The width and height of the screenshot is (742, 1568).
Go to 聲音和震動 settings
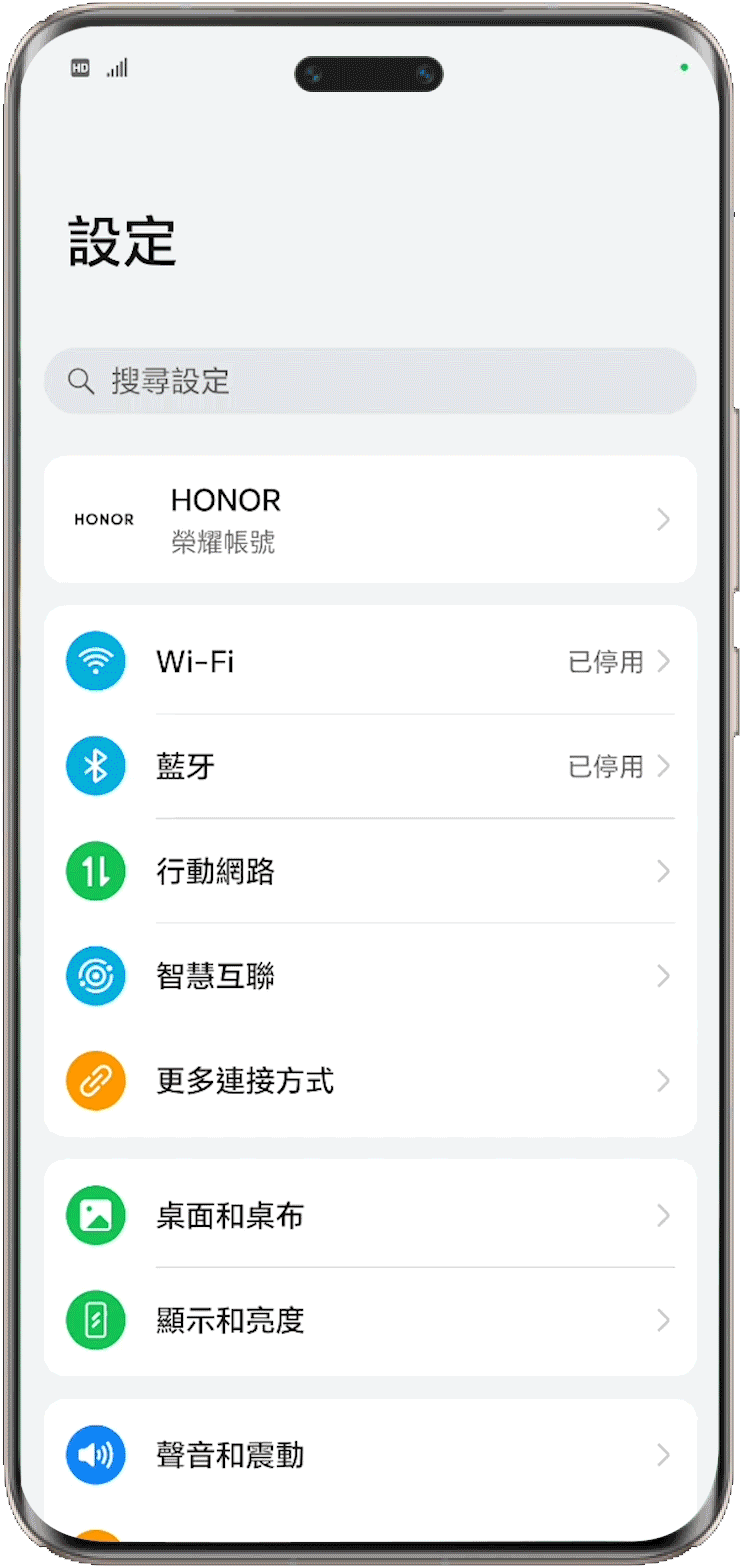[370, 1455]
